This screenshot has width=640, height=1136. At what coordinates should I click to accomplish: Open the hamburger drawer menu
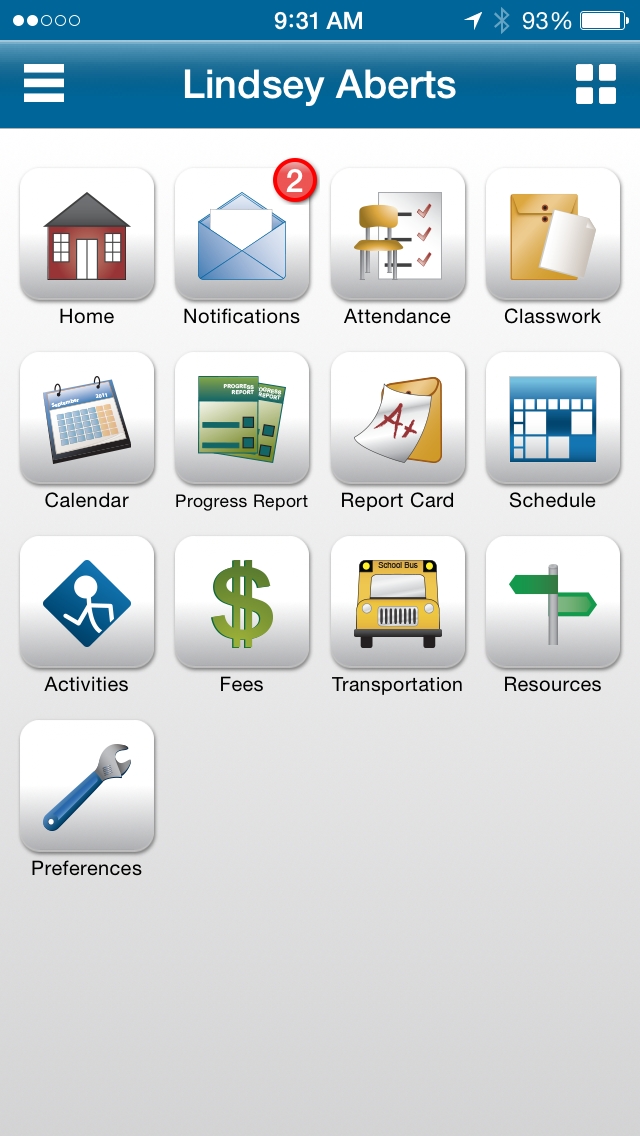click(x=44, y=84)
